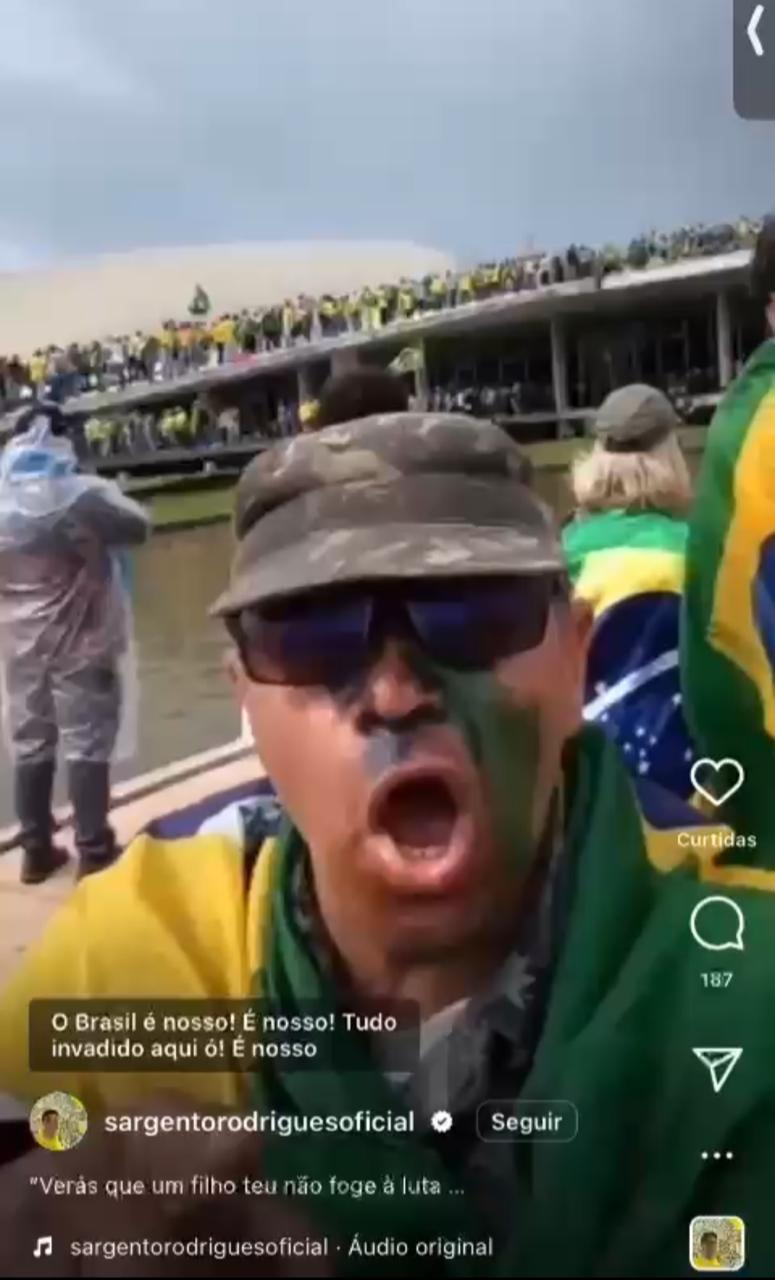Screen dimensions: 775x1280
Task: Open the three-dot more options menu
Action: pos(717,1156)
